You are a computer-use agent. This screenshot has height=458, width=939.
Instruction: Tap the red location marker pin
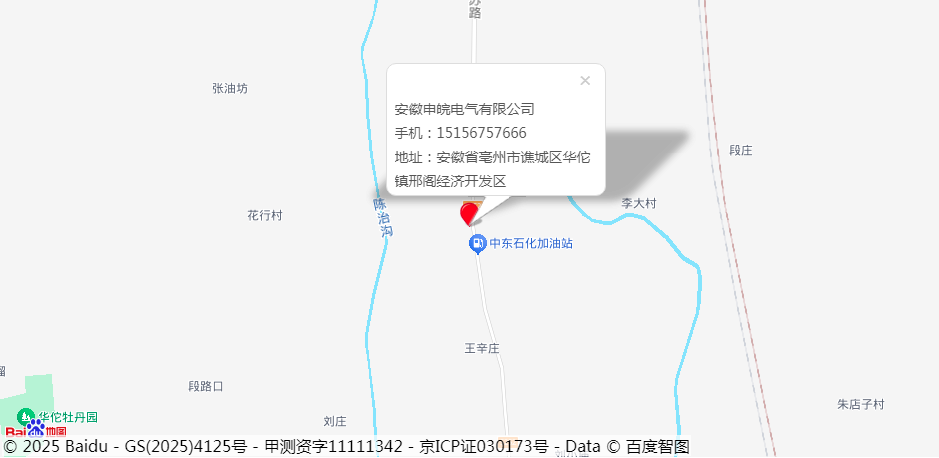(469, 213)
